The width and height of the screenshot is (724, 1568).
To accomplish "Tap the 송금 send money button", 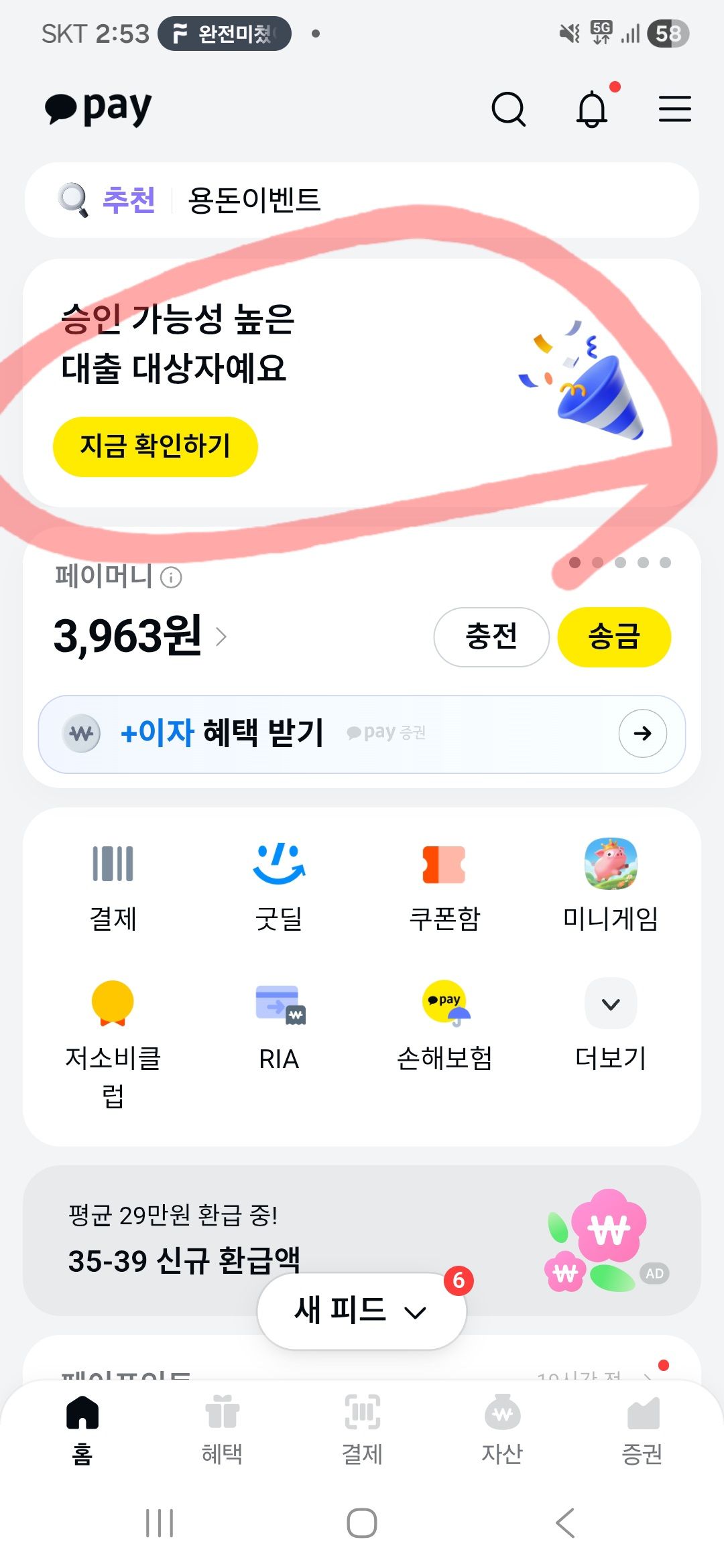I will tap(614, 637).
